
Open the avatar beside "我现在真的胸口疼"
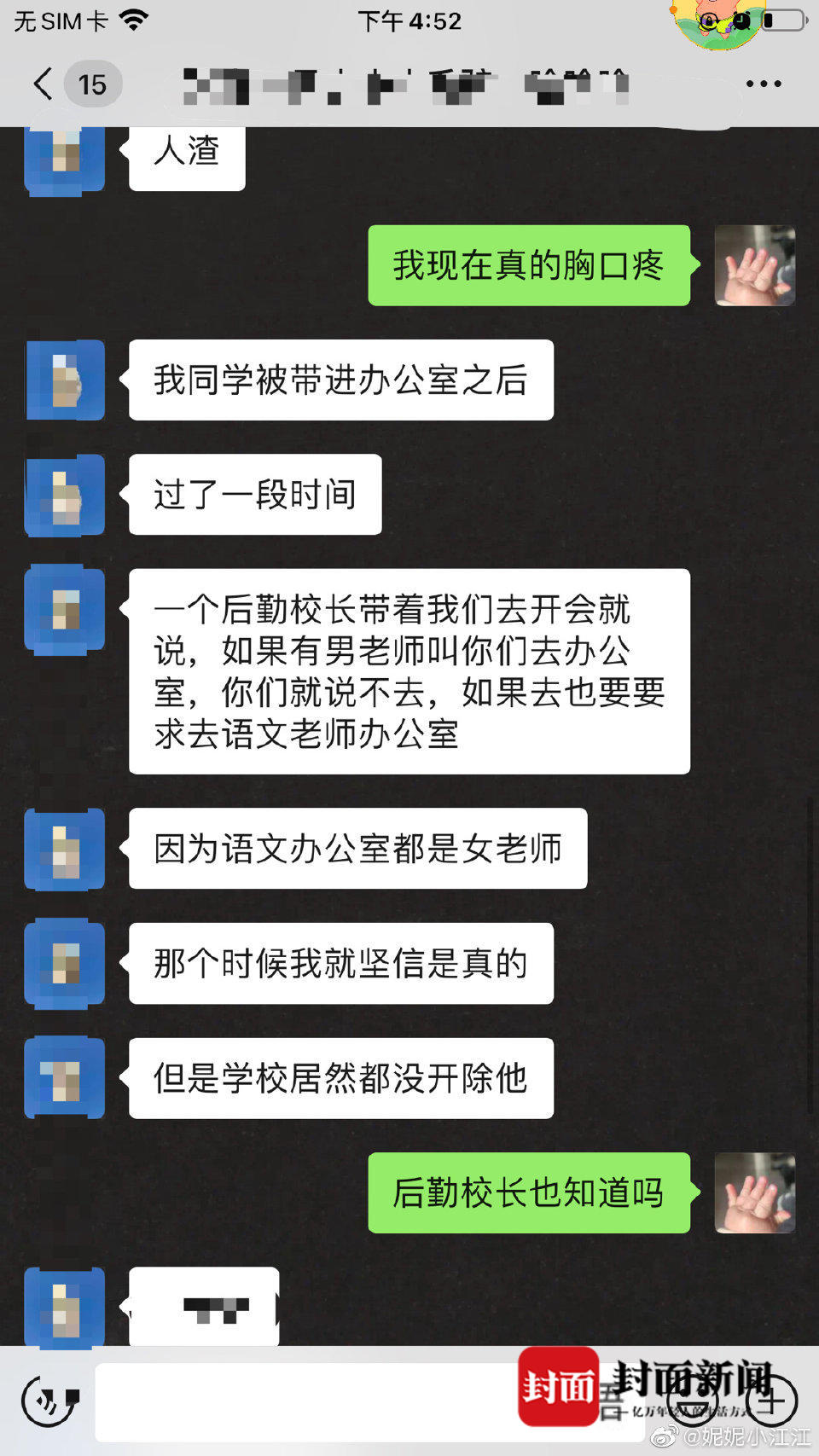pos(754,265)
